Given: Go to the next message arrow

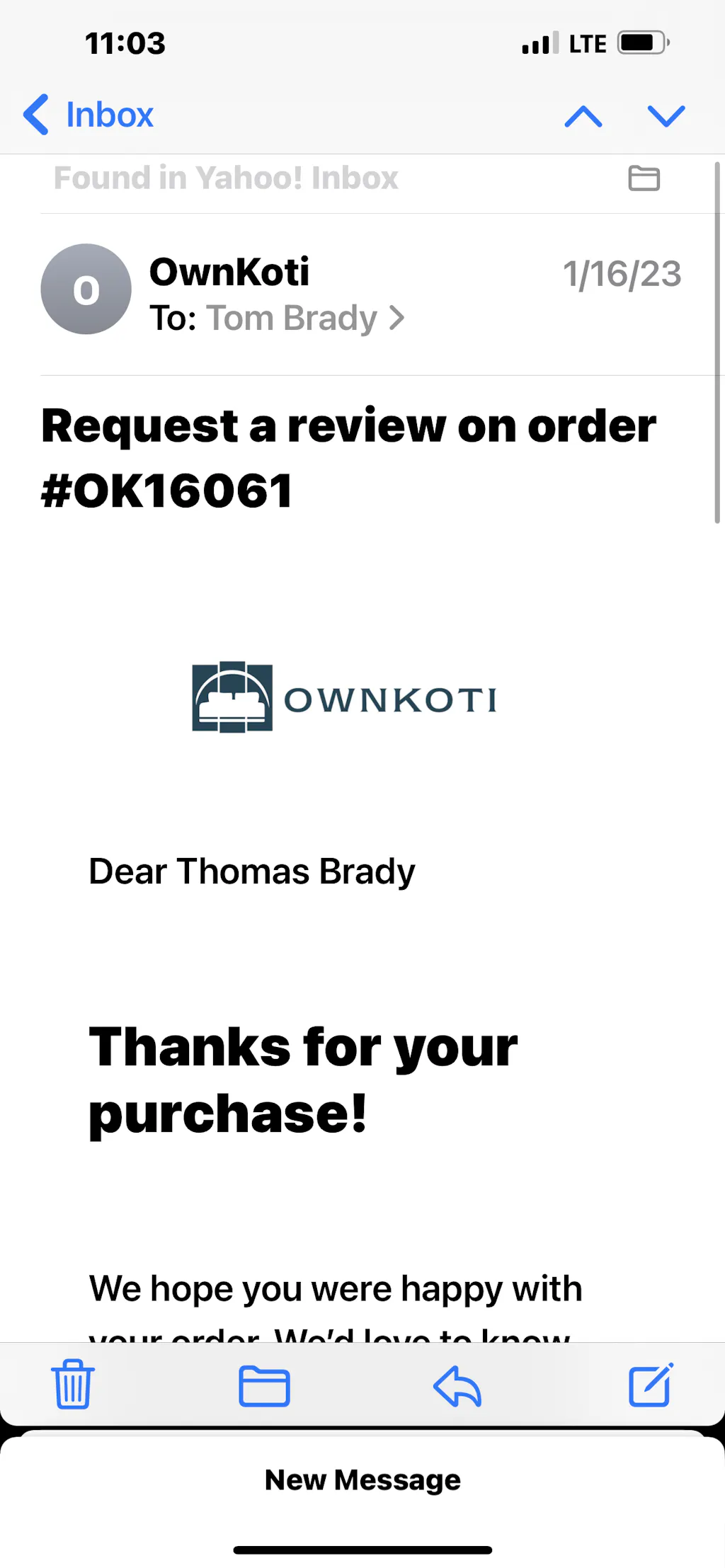Looking at the screenshot, I should 666,116.
